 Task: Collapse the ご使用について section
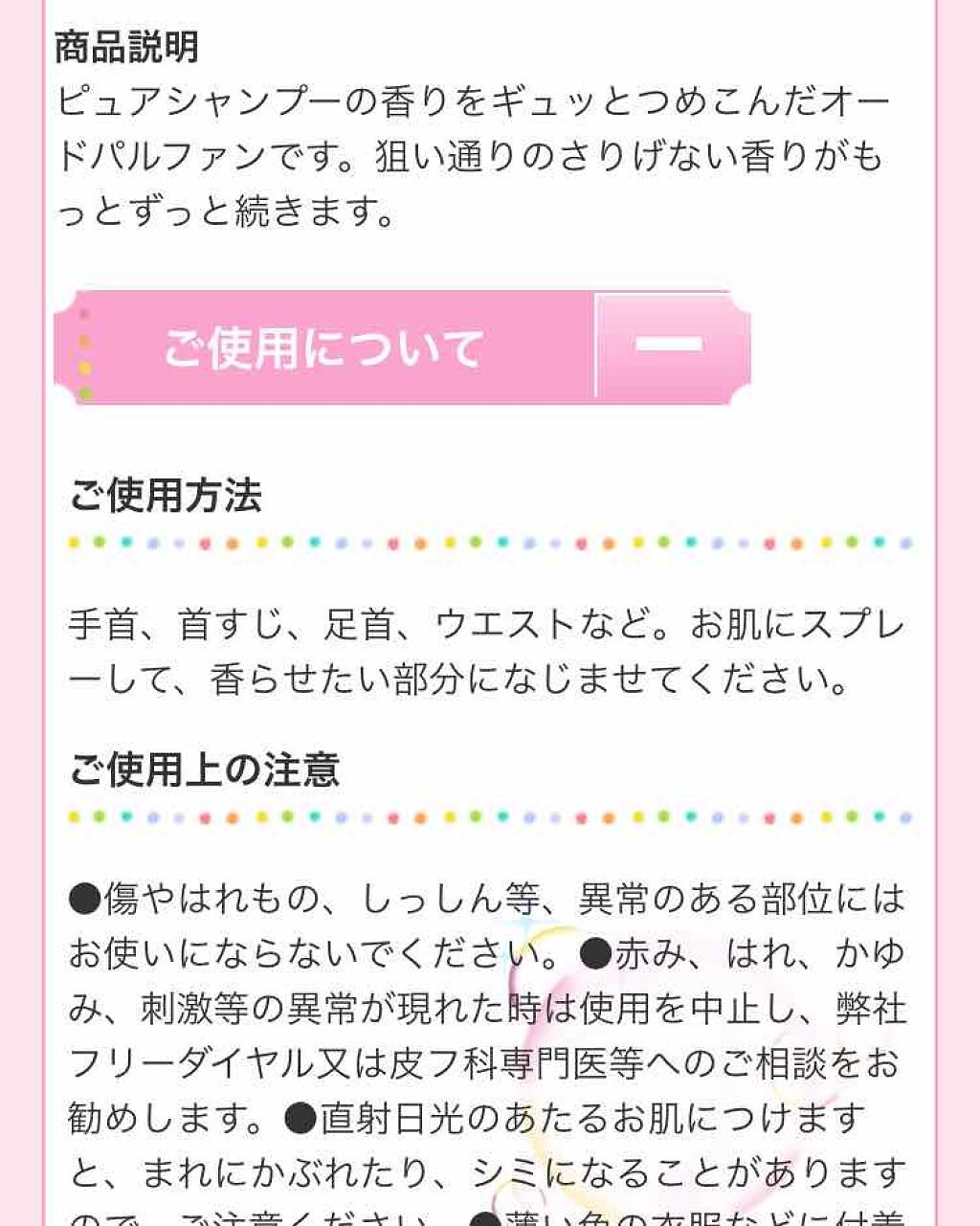pyautogui.click(x=670, y=346)
